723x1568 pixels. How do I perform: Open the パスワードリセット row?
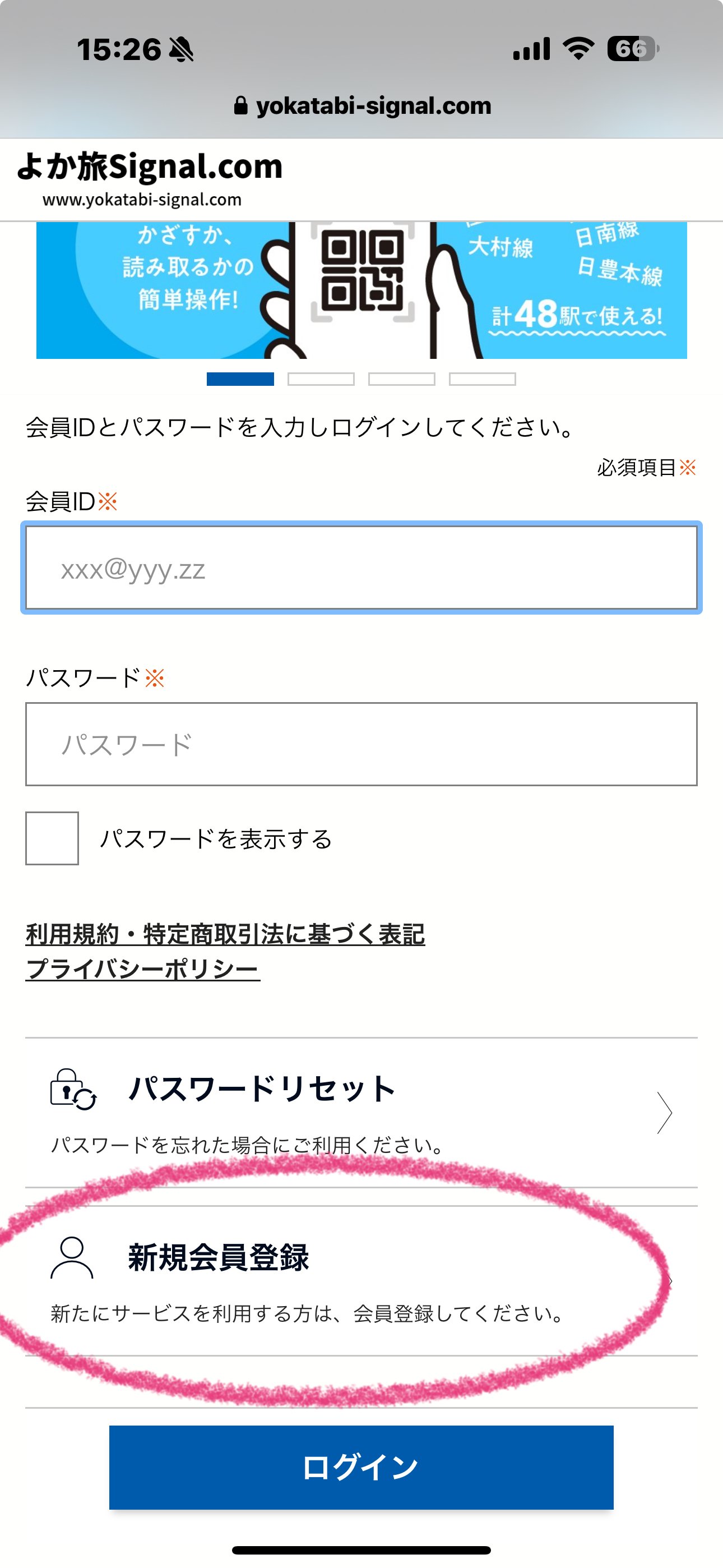(x=361, y=1113)
